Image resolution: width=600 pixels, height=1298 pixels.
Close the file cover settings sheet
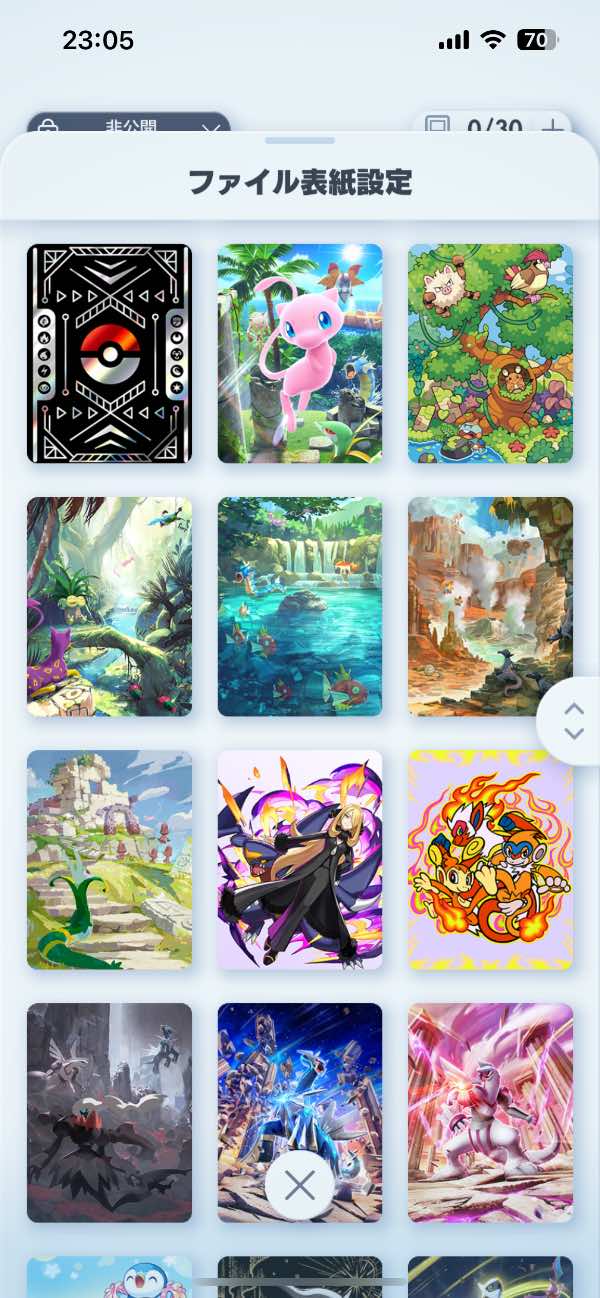point(300,1186)
